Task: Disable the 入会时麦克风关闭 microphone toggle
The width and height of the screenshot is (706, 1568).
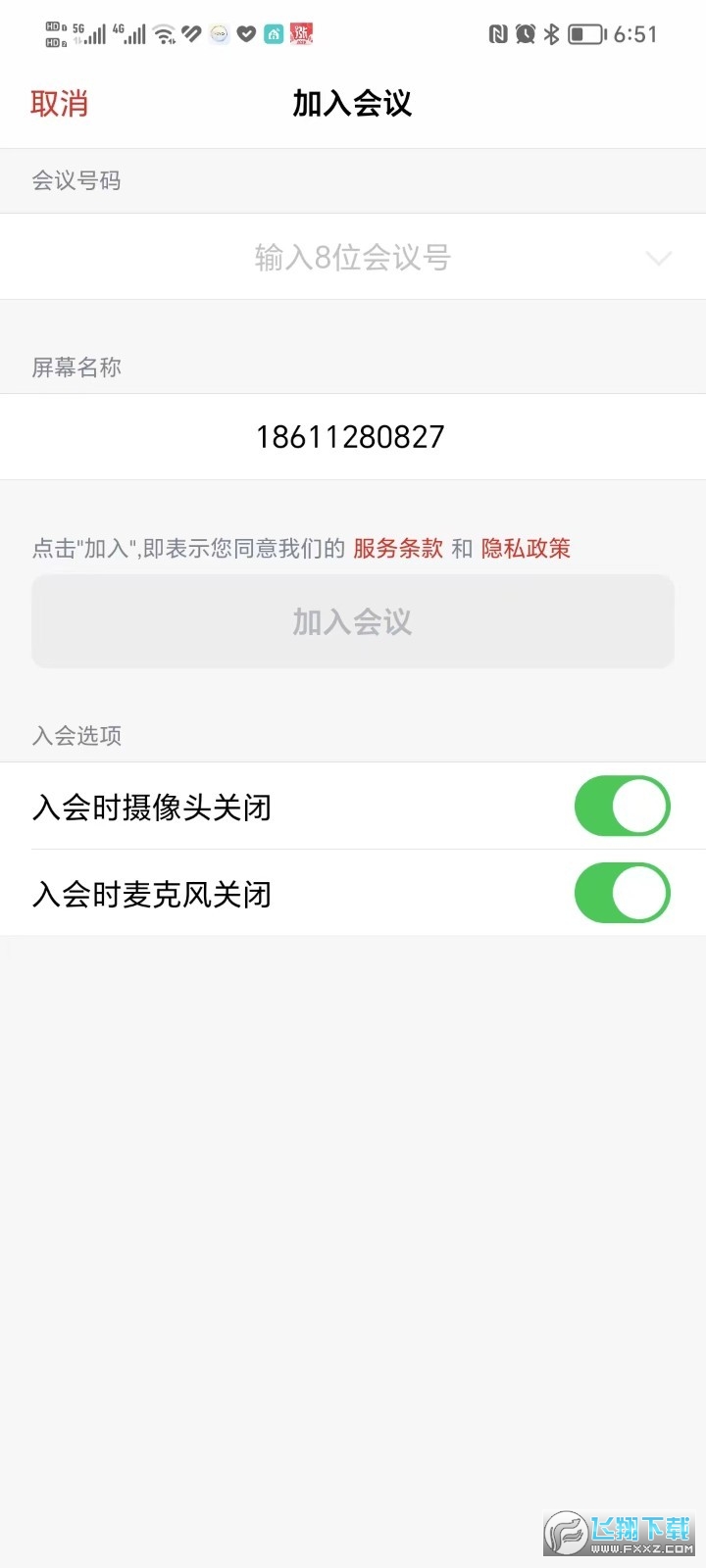Action: point(623,893)
